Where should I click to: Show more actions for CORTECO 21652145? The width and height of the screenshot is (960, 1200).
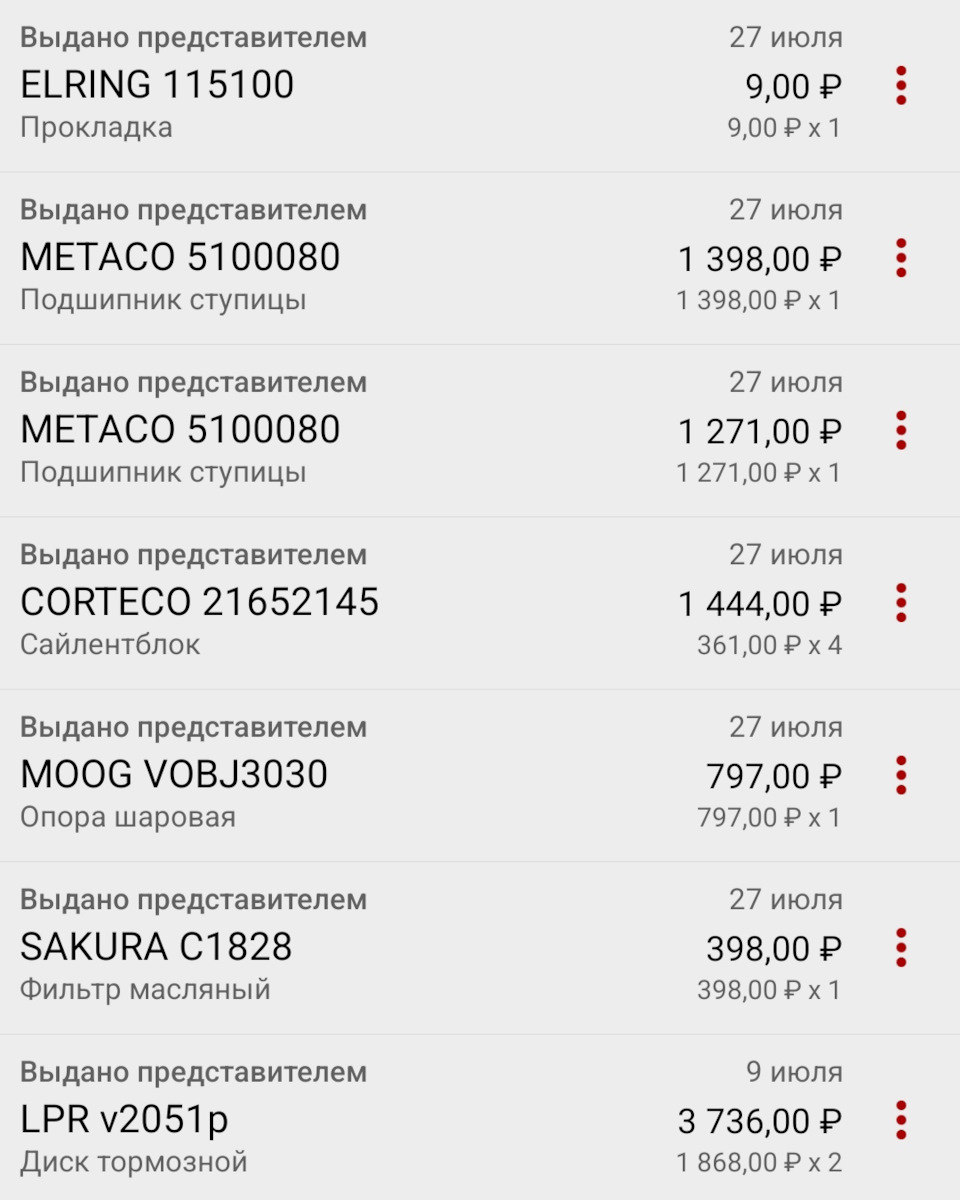tap(901, 603)
